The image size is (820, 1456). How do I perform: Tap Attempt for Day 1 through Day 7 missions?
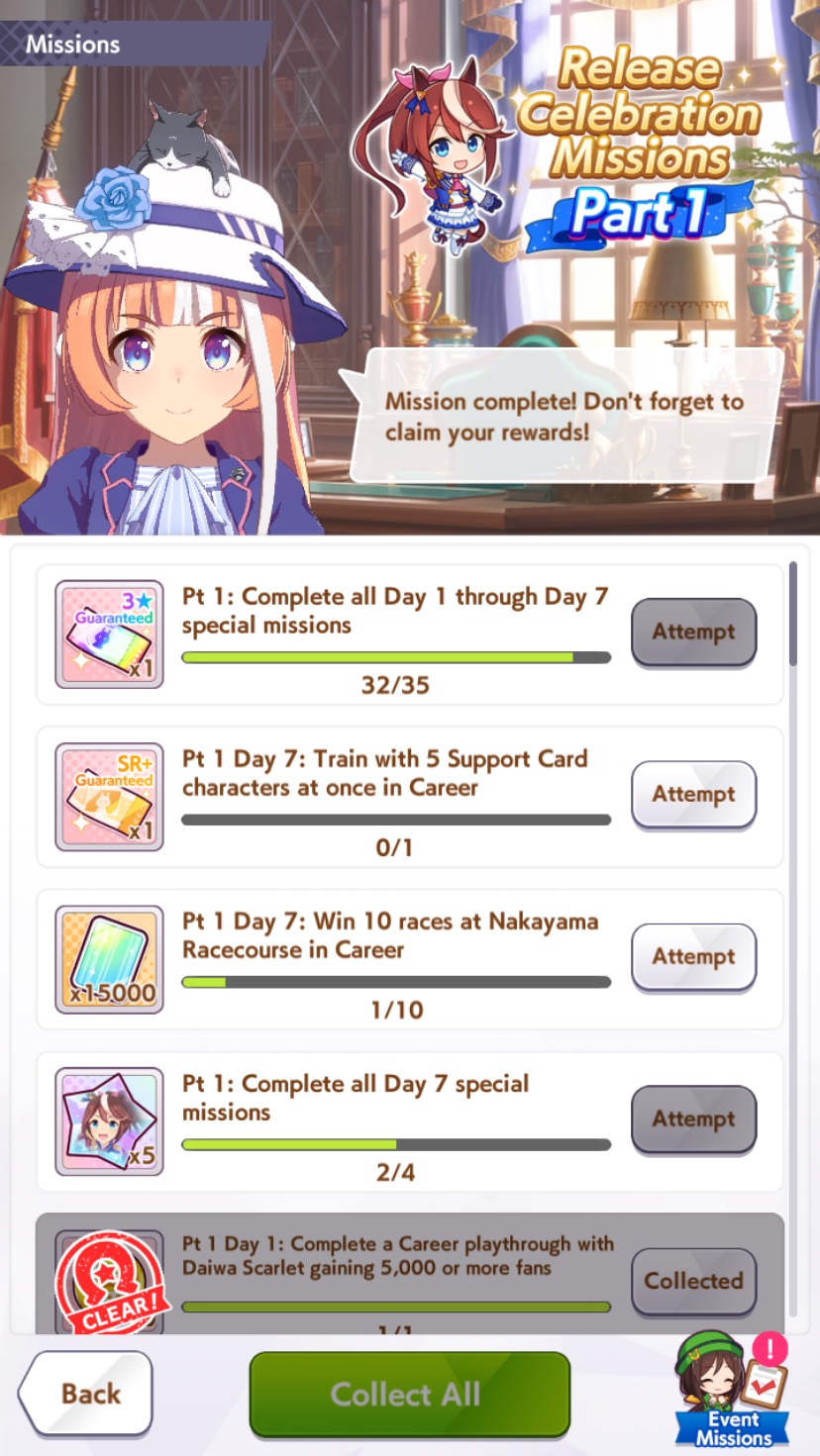693,631
